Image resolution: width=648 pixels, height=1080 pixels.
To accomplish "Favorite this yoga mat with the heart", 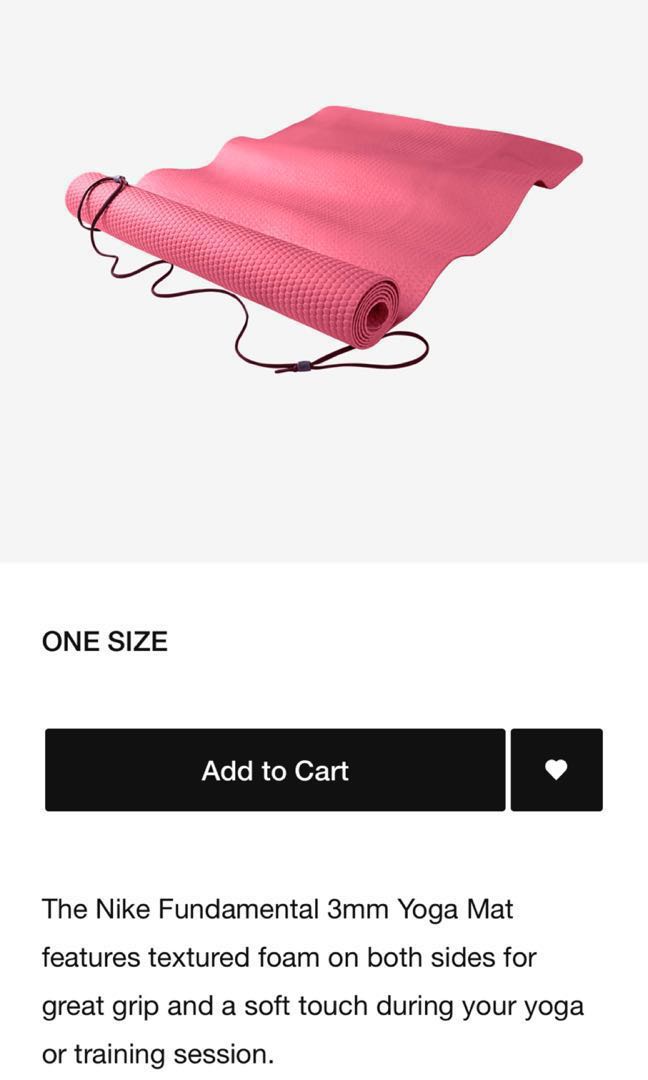I will pos(556,770).
